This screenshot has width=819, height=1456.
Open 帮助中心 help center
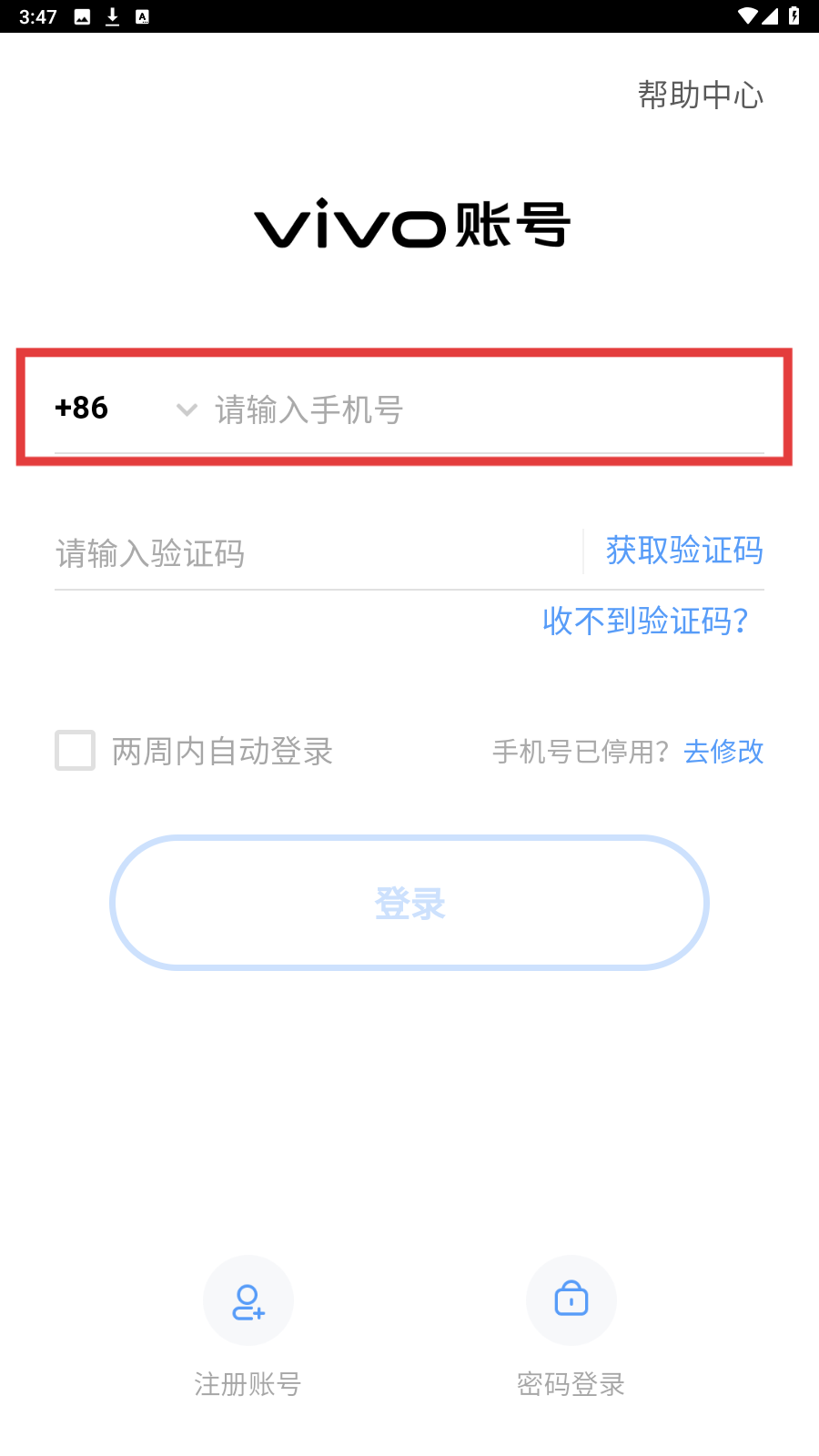point(700,95)
